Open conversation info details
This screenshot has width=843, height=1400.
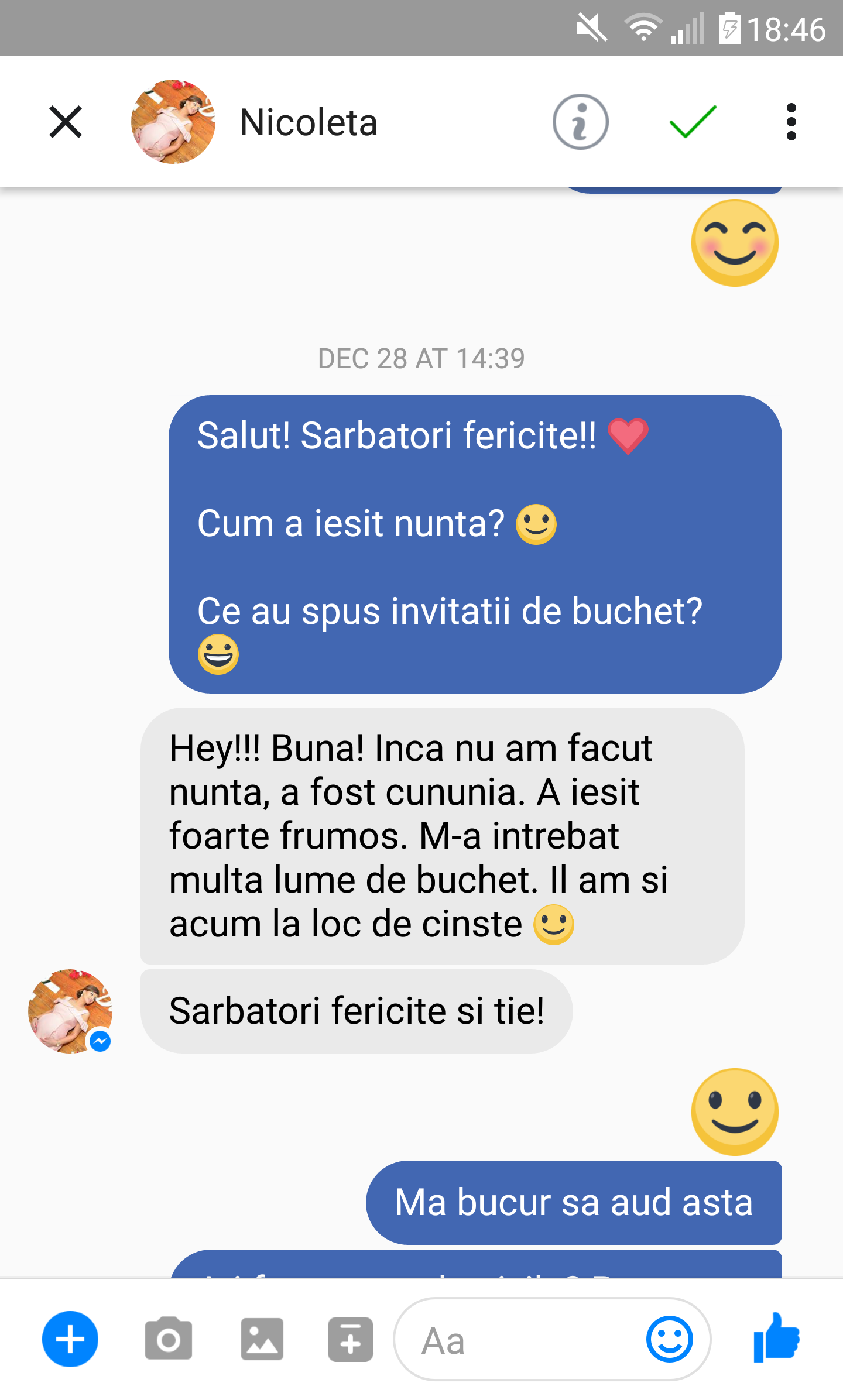(580, 122)
